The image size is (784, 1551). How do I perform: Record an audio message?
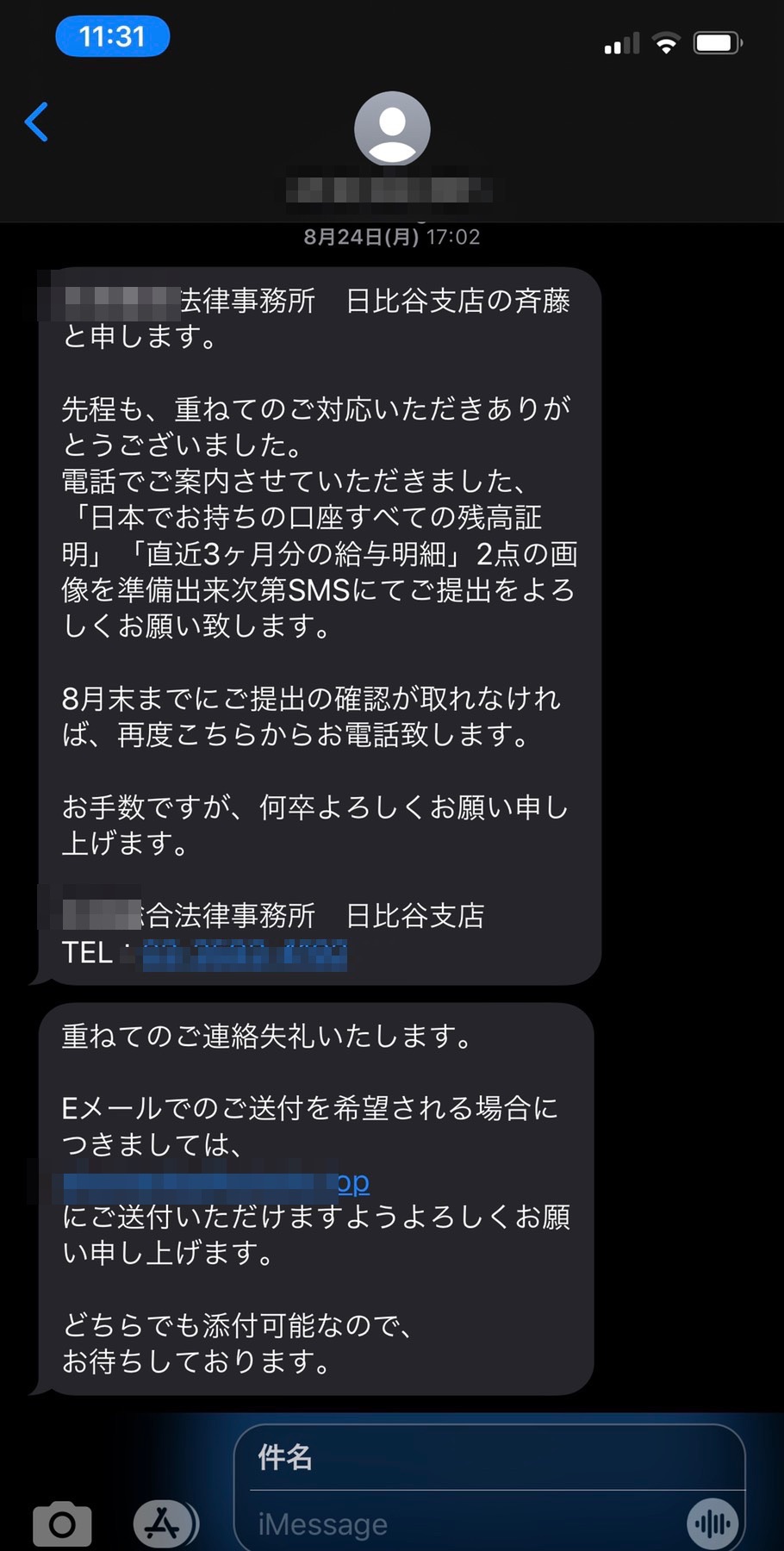click(712, 1524)
